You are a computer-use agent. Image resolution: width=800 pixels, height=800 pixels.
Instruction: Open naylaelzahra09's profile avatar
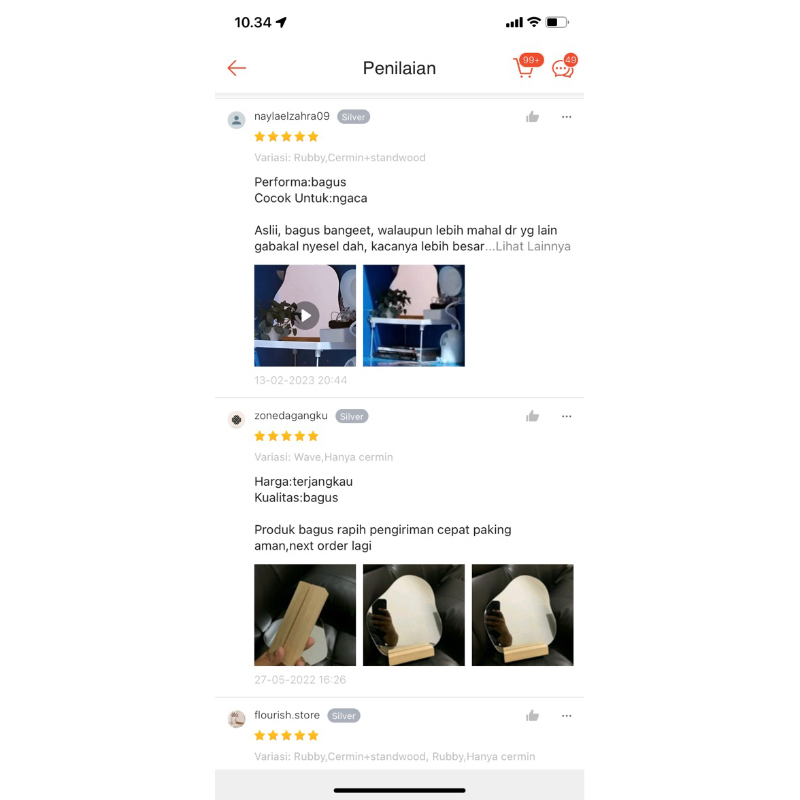point(237,120)
